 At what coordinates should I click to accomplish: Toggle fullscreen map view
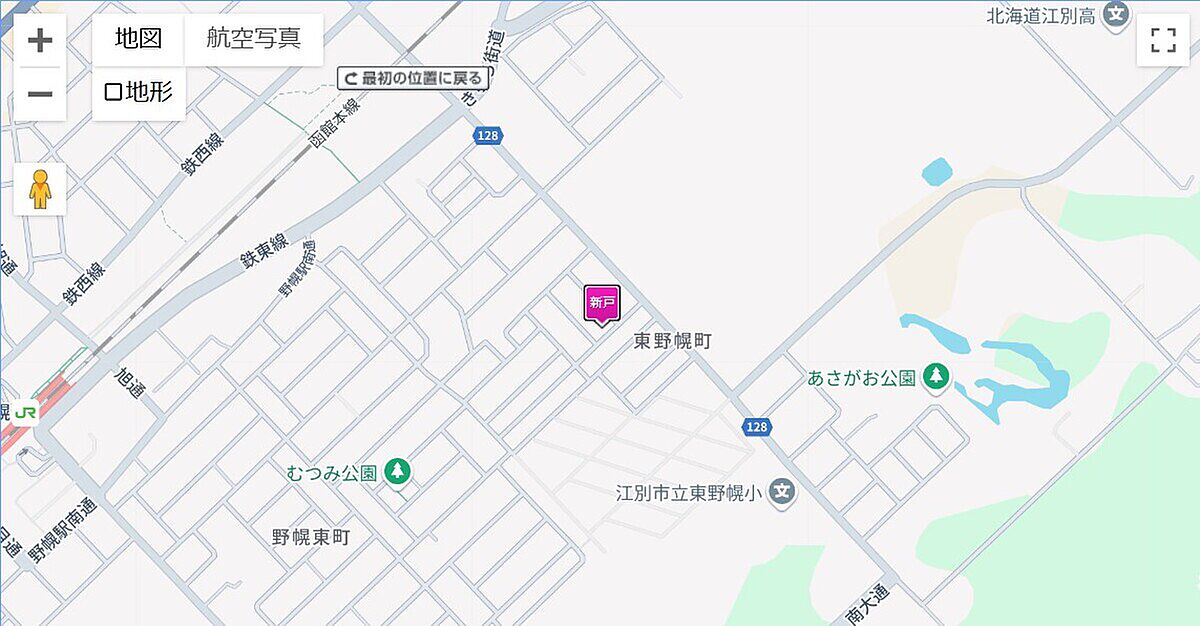coord(1162,41)
